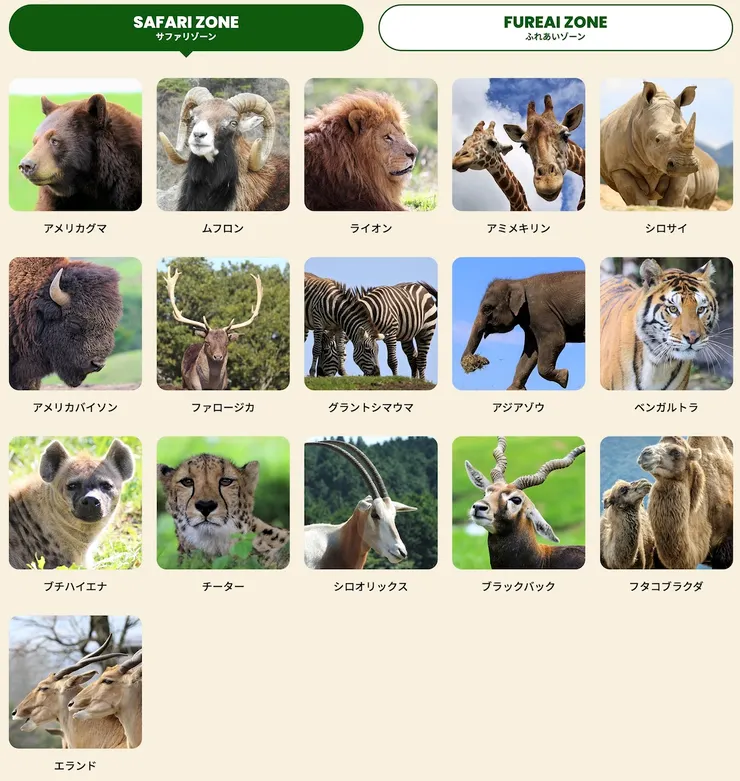
Task: Select the アミメキリン (giraffe) photo
Action: 519,145
